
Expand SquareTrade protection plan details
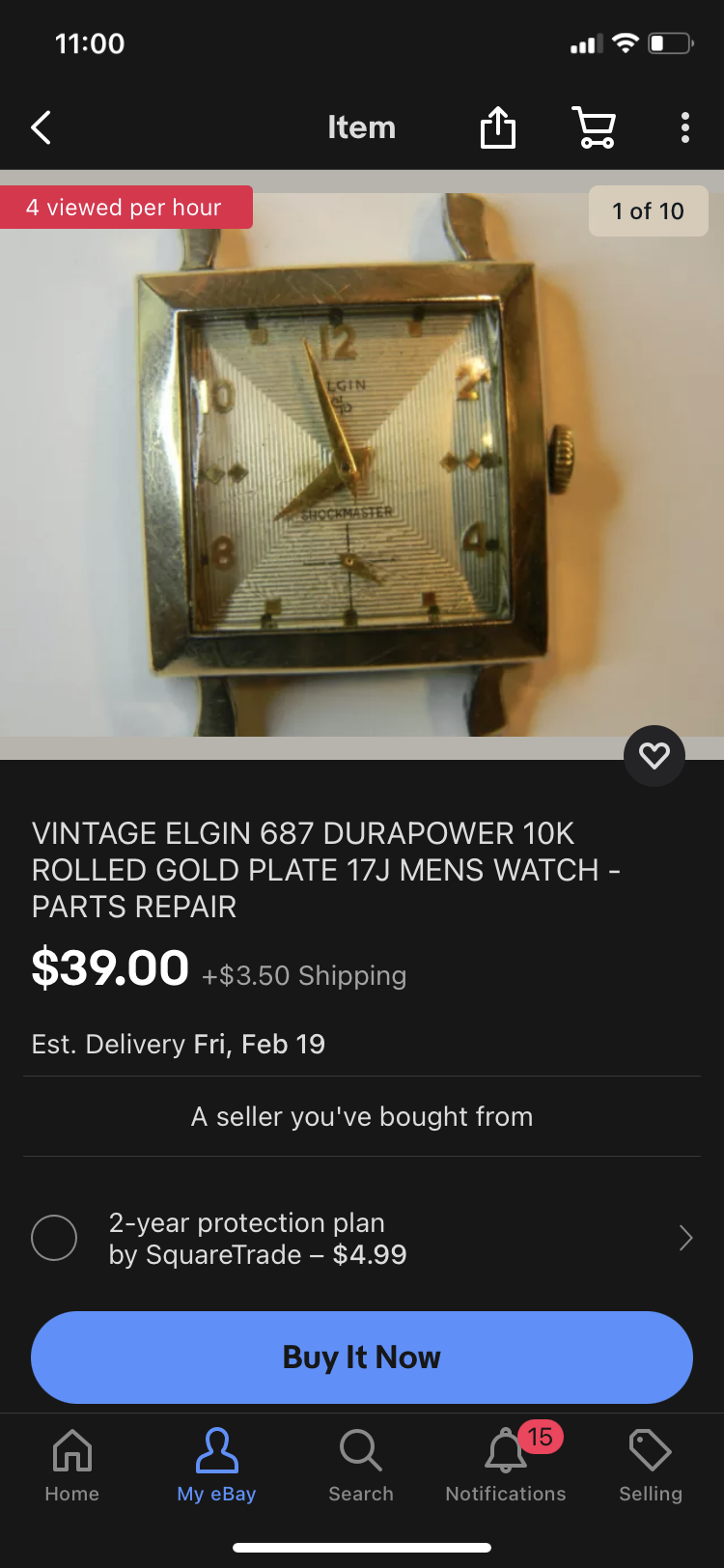click(685, 1238)
